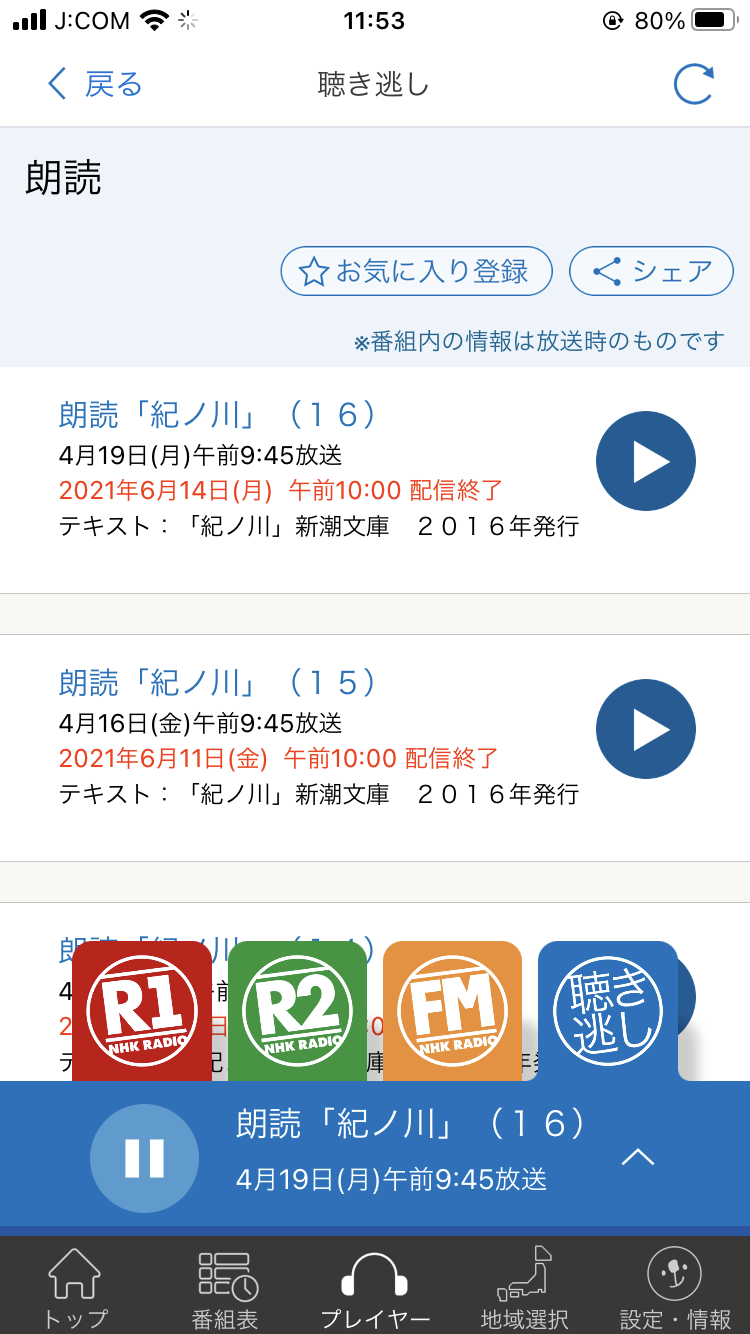Viewport: 750px width, 1334px height.
Task: Switch to the 番組表 tab
Action: pyautogui.click(x=225, y=1288)
